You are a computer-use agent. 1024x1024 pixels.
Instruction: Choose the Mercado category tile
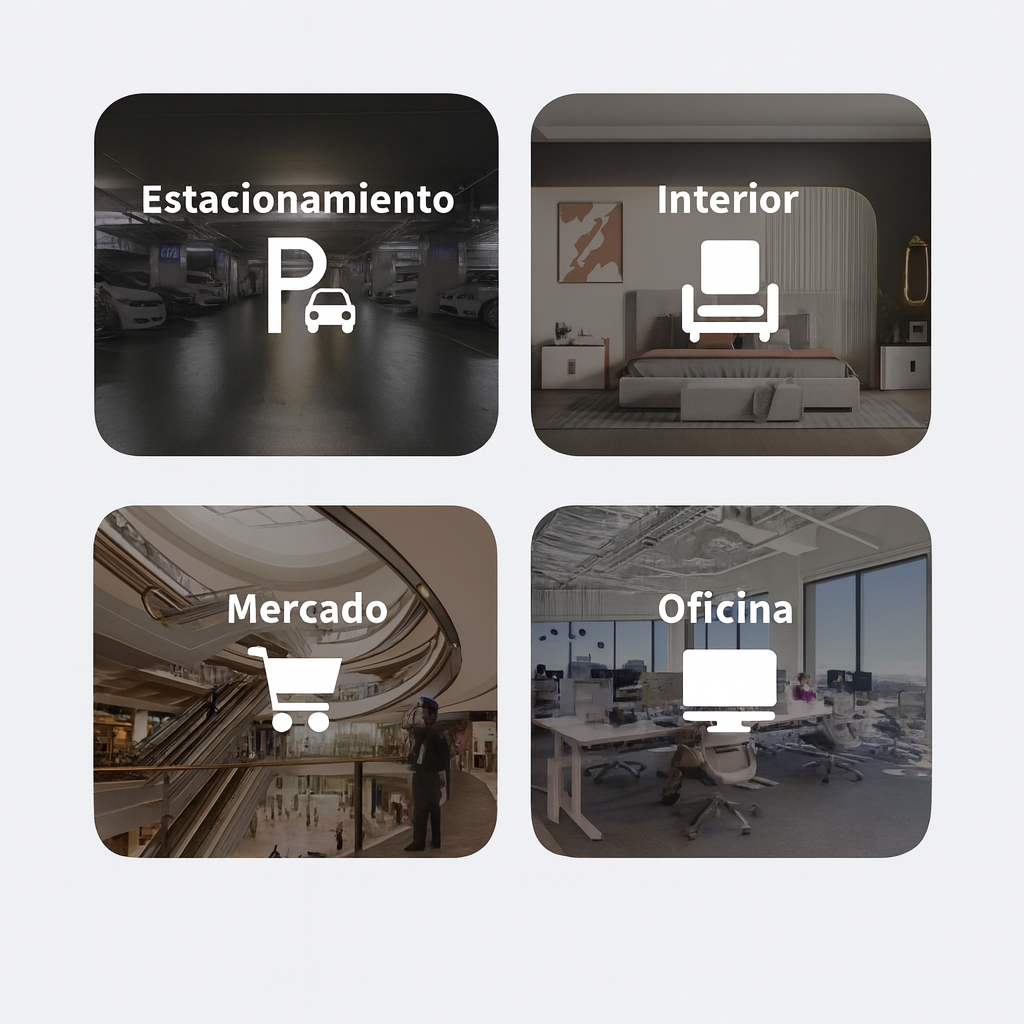tap(296, 681)
